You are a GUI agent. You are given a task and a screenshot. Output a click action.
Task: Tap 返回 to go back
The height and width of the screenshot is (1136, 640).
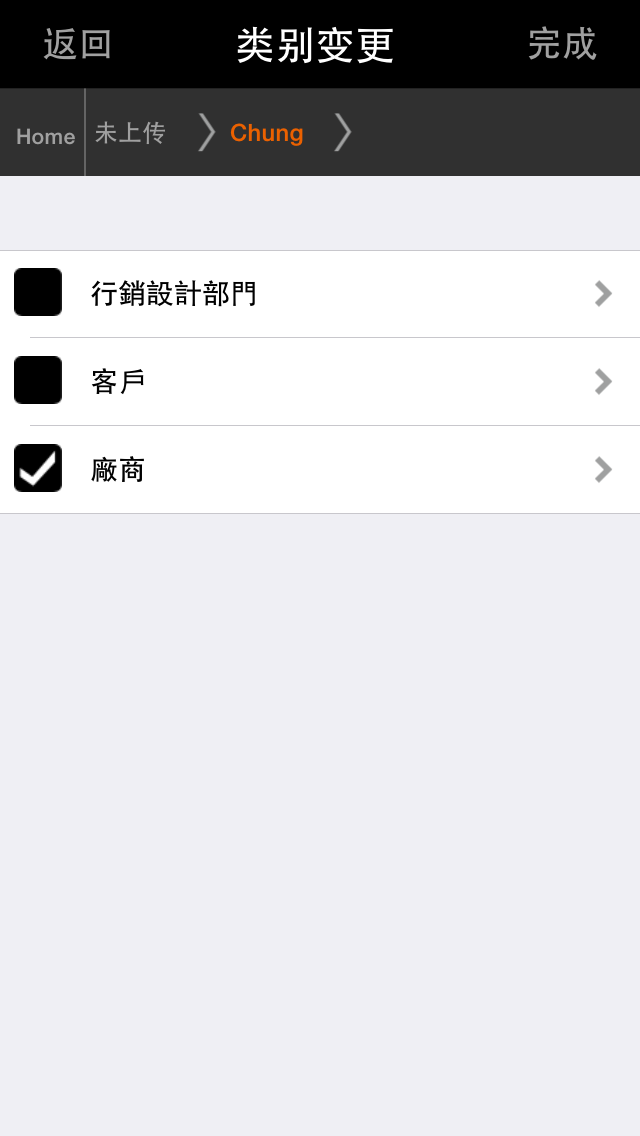click(x=77, y=45)
